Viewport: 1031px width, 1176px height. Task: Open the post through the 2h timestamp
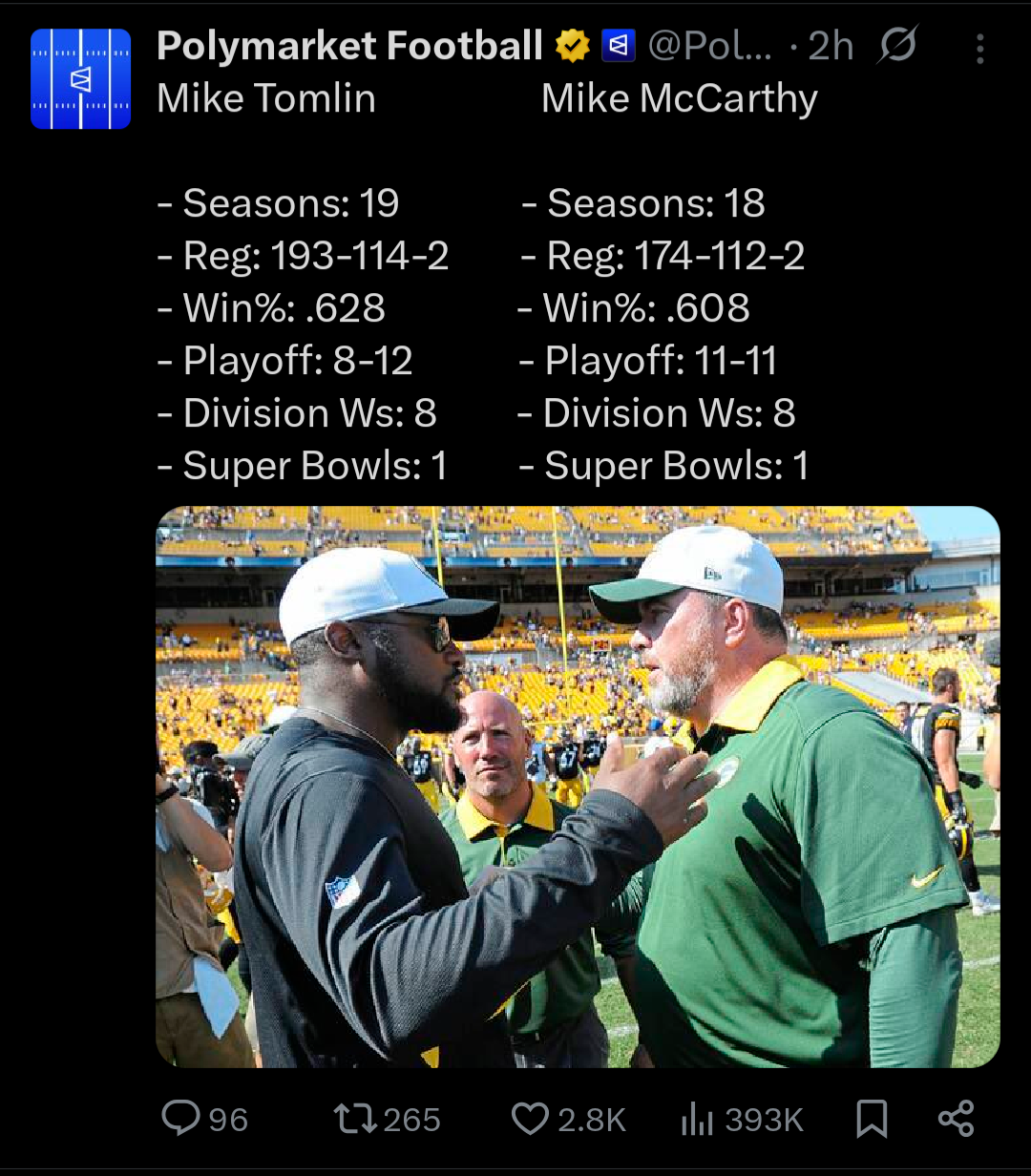click(x=829, y=44)
